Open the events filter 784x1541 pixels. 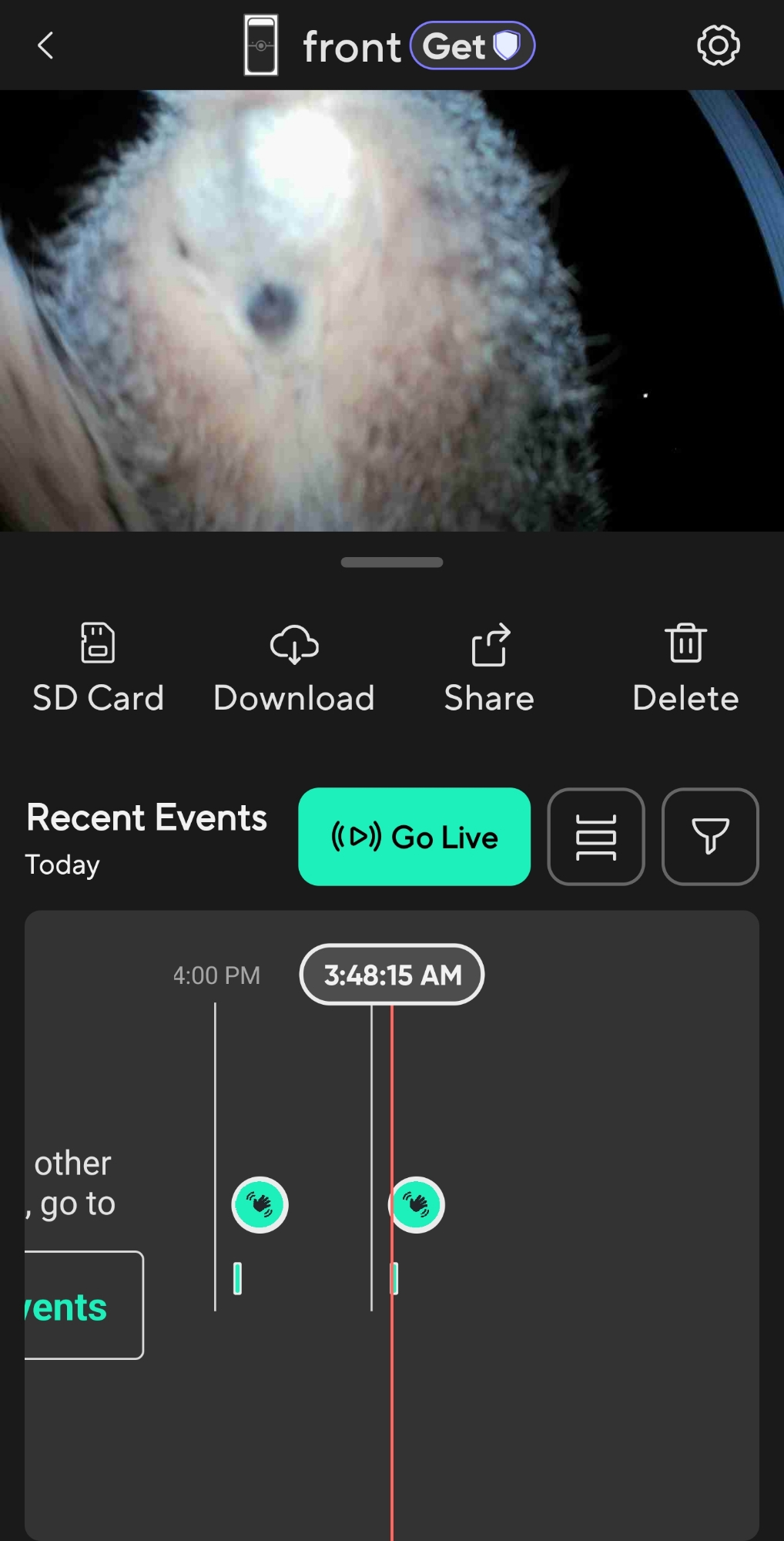710,837
